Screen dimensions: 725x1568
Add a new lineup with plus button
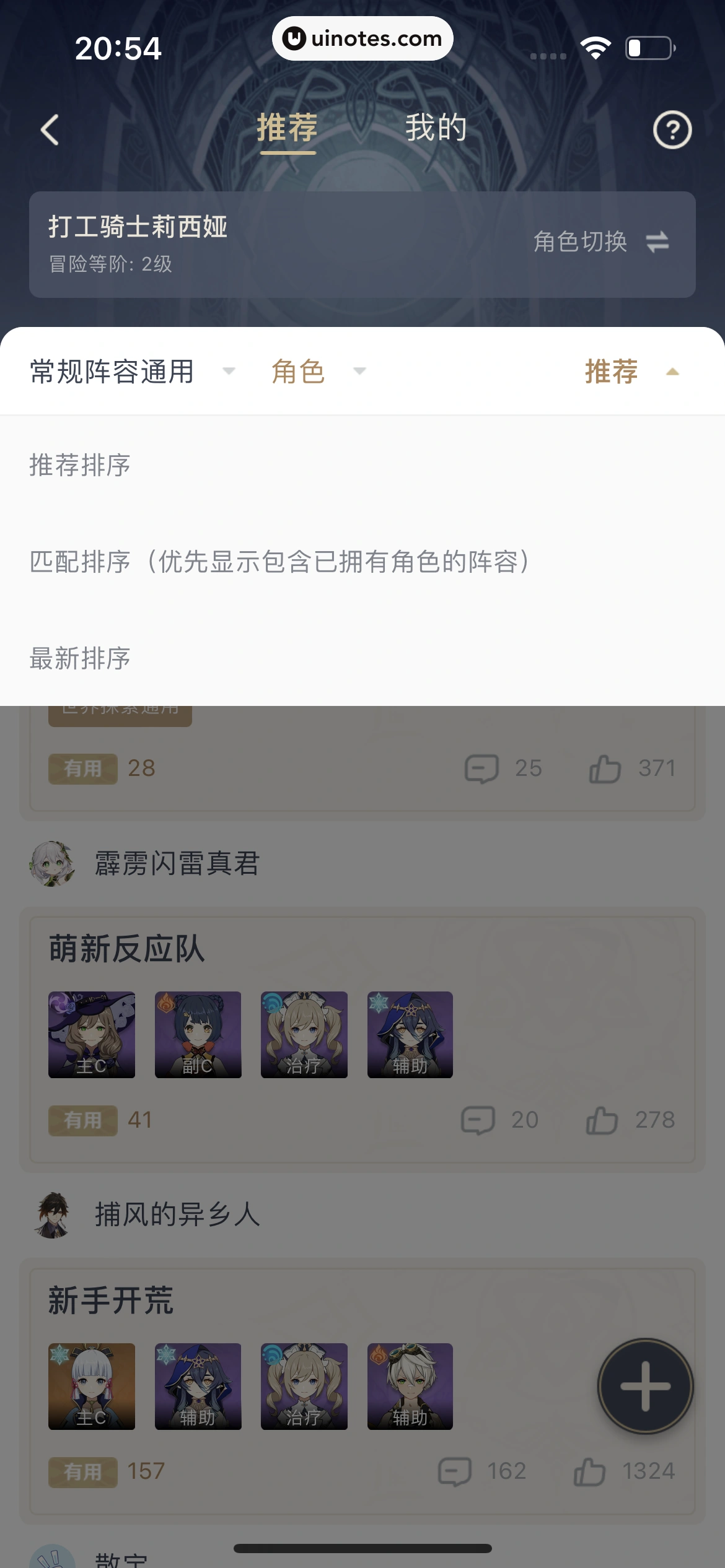[645, 1386]
